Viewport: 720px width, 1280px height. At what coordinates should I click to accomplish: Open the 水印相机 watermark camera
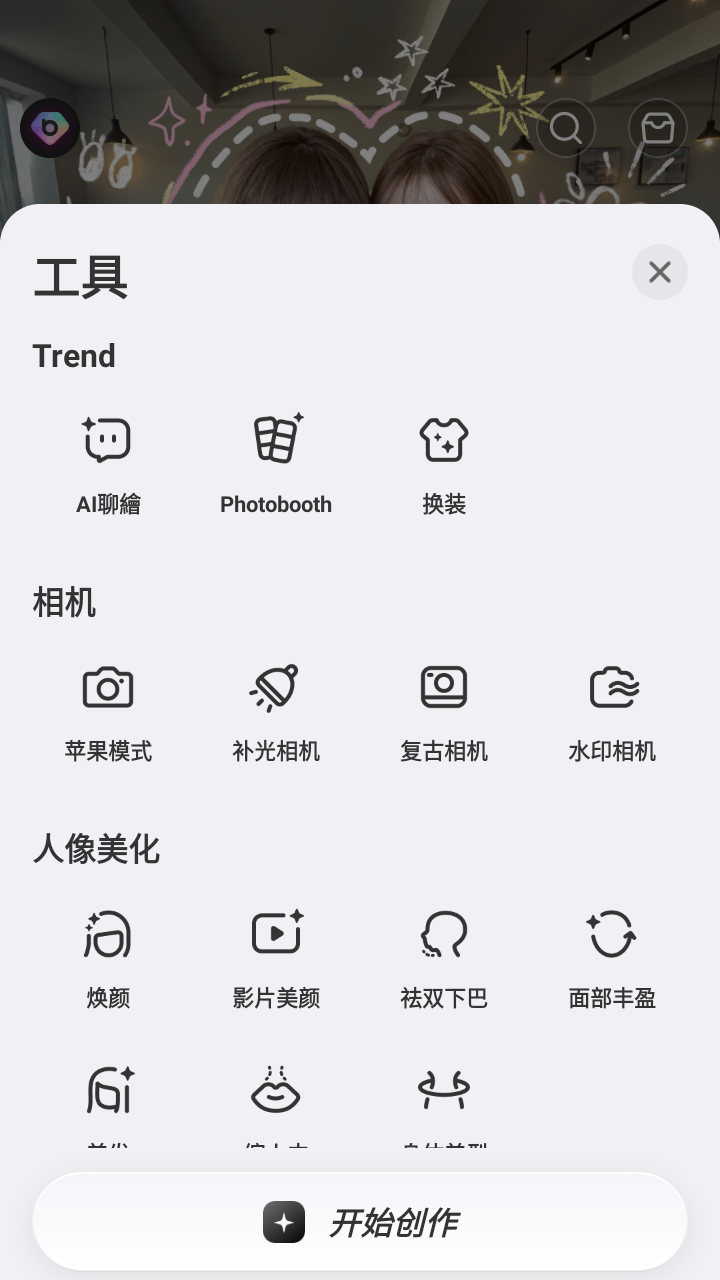pyautogui.click(x=611, y=707)
